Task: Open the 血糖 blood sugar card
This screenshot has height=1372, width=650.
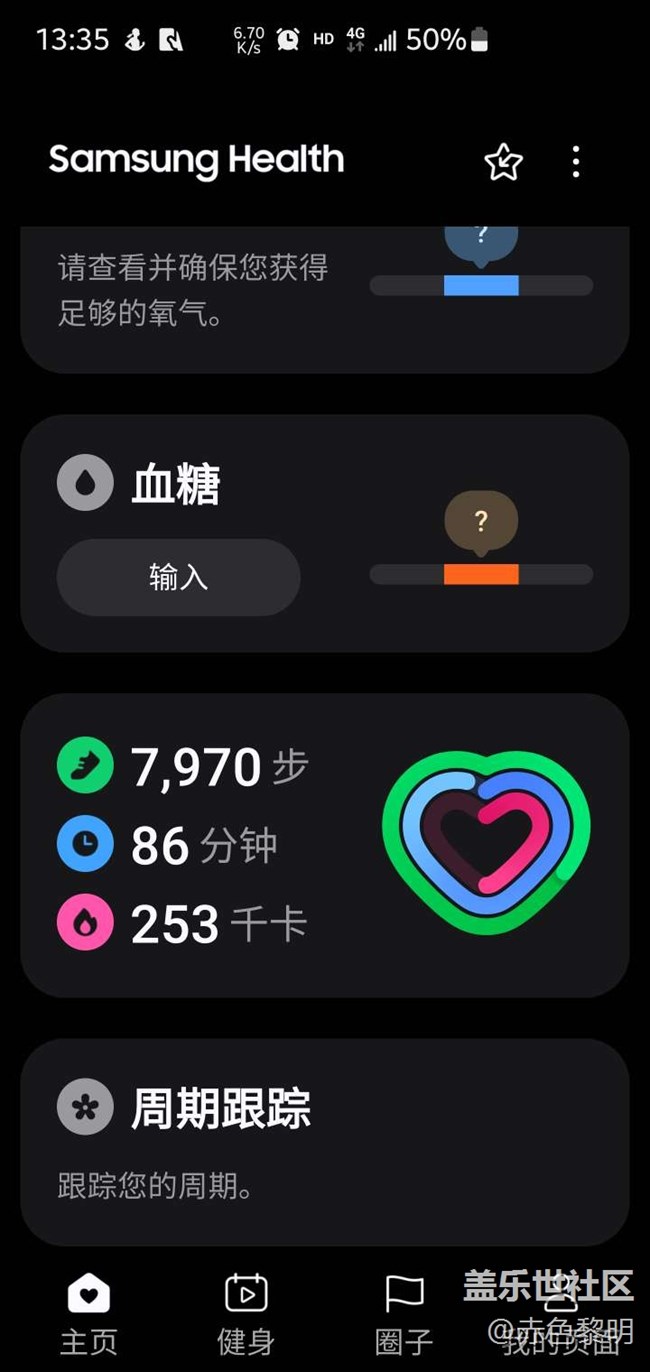Action: tap(325, 533)
